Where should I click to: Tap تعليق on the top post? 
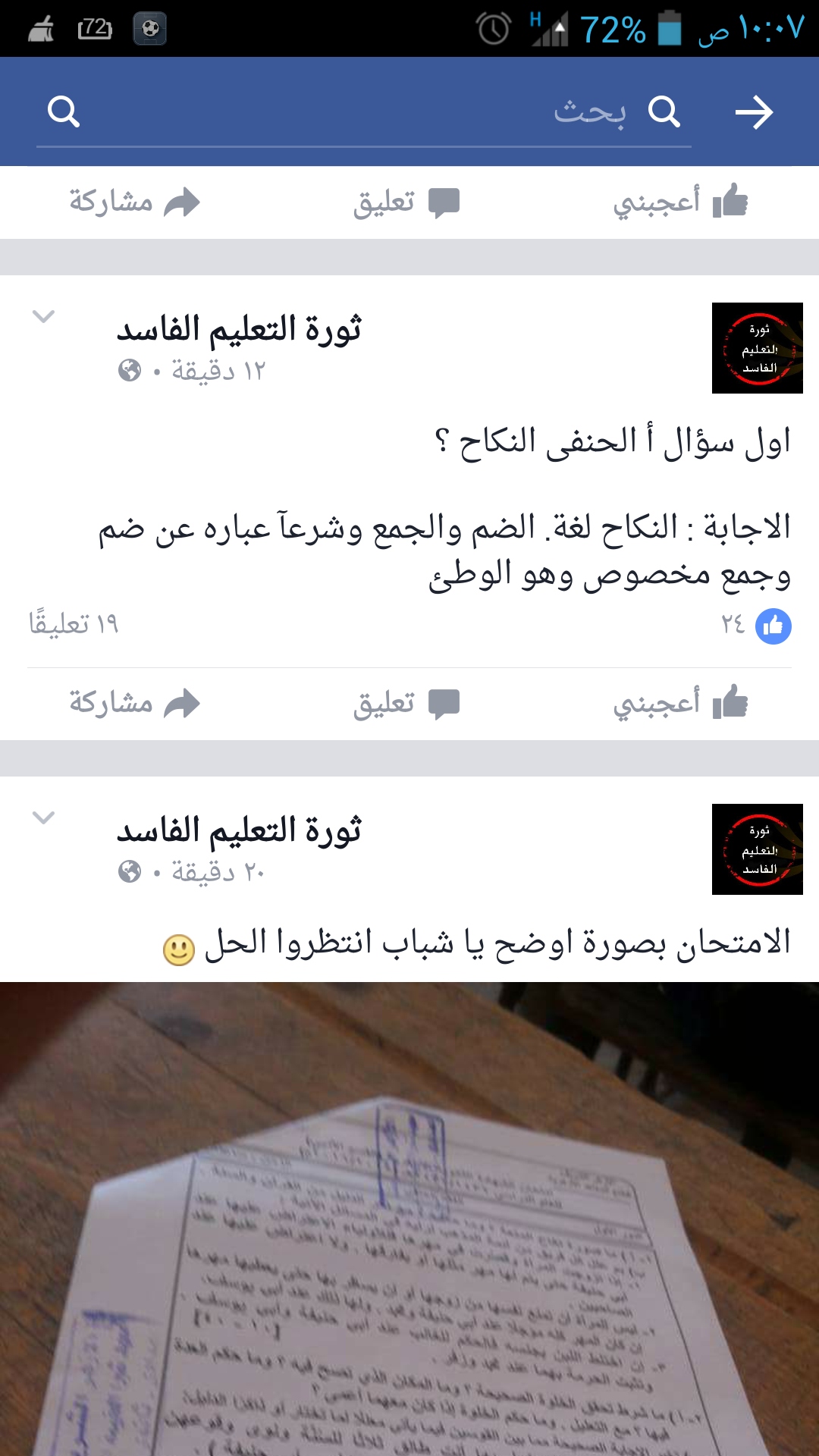click(x=406, y=202)
